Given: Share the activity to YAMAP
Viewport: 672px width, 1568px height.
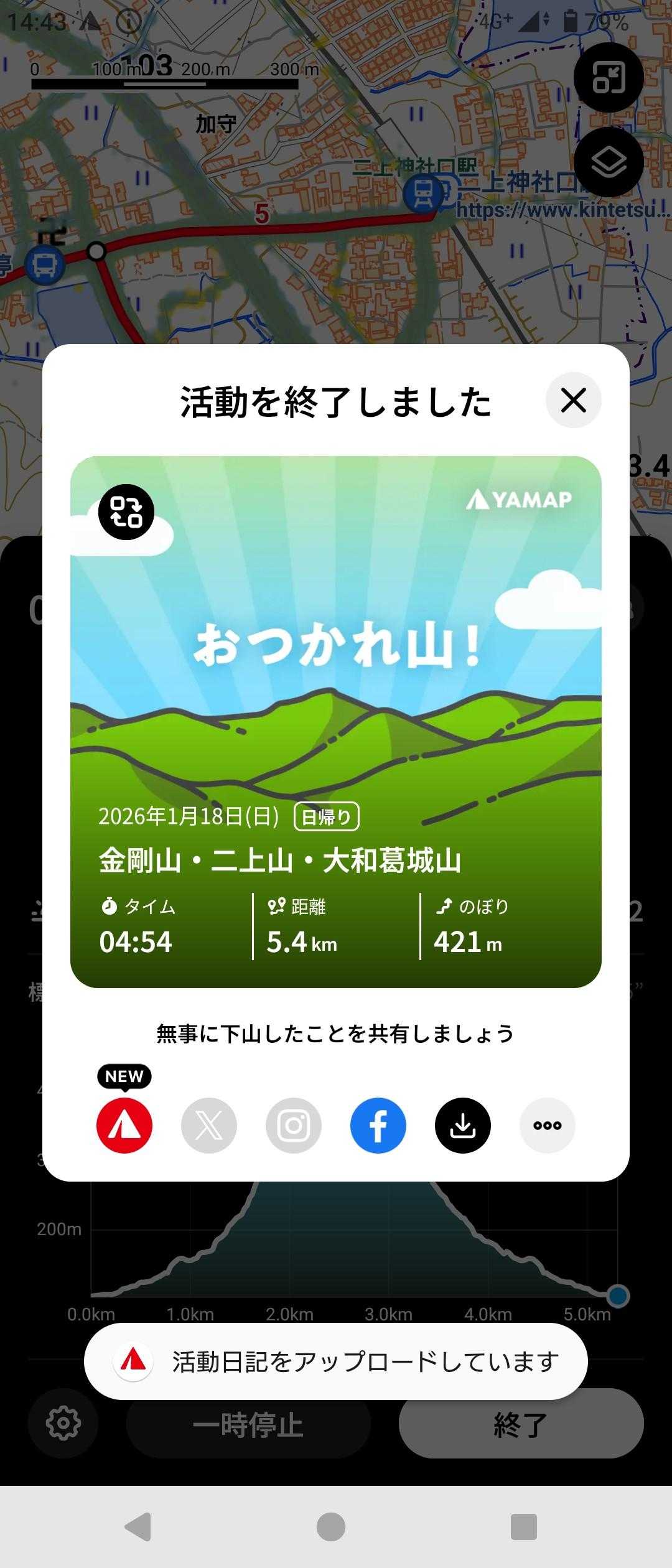Looking at the screenshot, I should [124, 1125].
